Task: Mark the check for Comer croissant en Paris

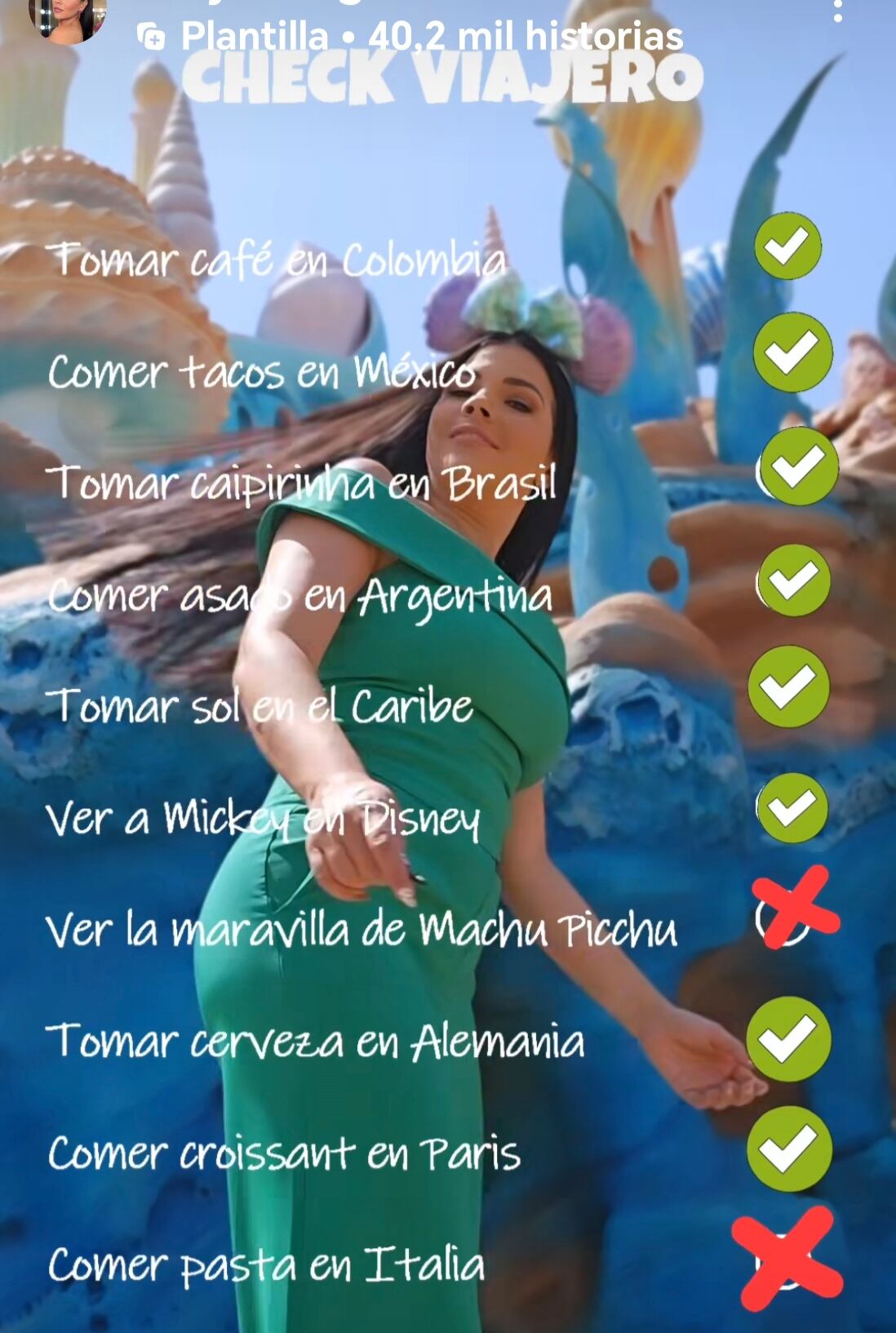Action: point(790,1142)
